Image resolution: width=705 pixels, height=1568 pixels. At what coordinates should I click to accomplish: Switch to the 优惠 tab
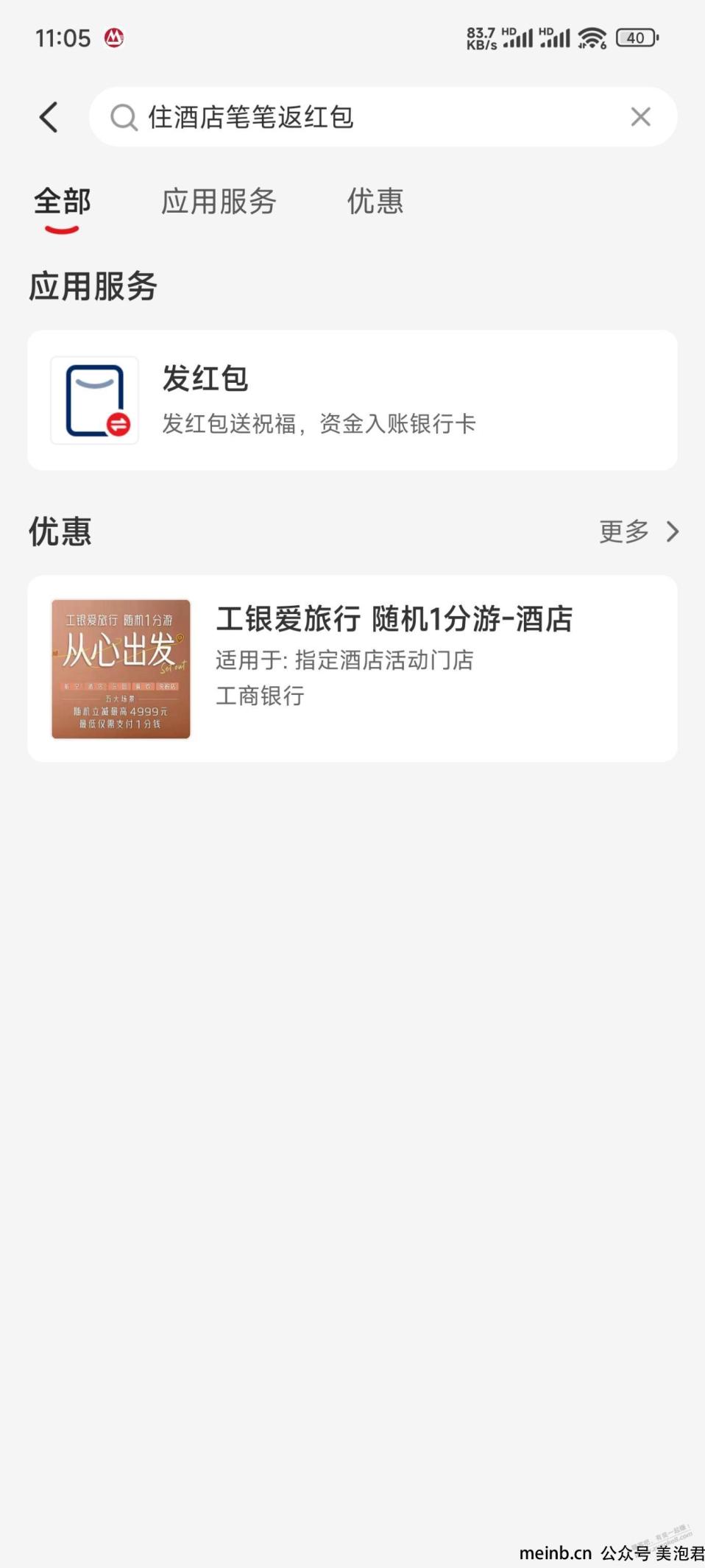tap(375, 202)
